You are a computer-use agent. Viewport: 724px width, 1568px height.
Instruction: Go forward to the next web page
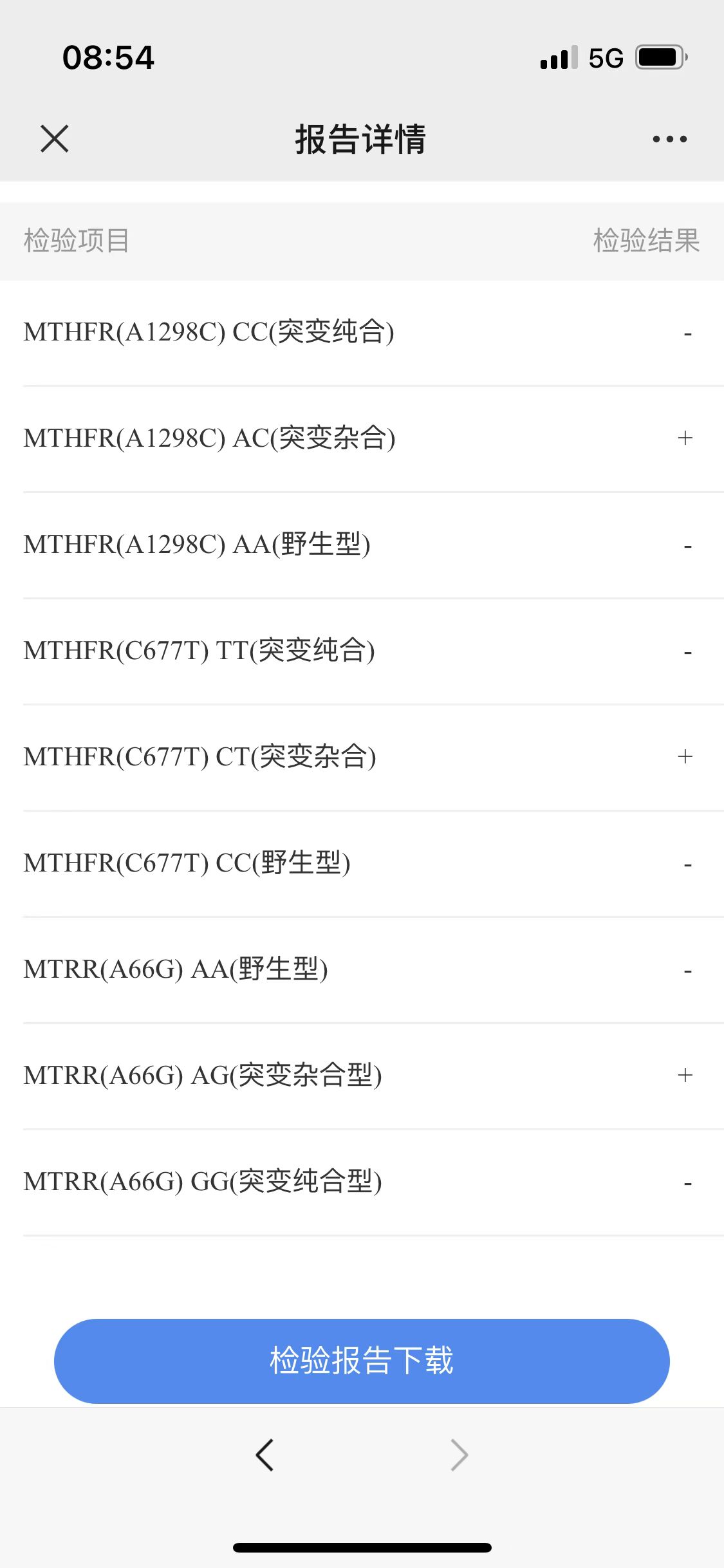pyautogui.click(x=459, y=1455)
